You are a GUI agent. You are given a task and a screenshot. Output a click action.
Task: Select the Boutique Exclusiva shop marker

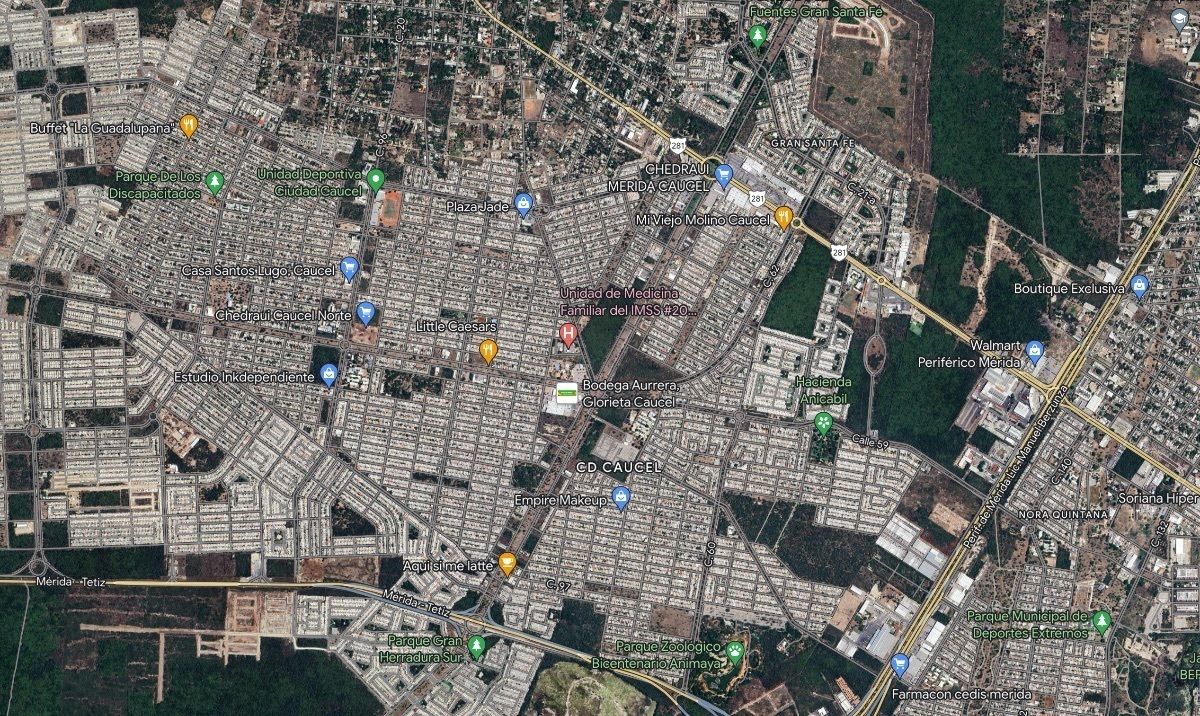(x=1140, y=286)
